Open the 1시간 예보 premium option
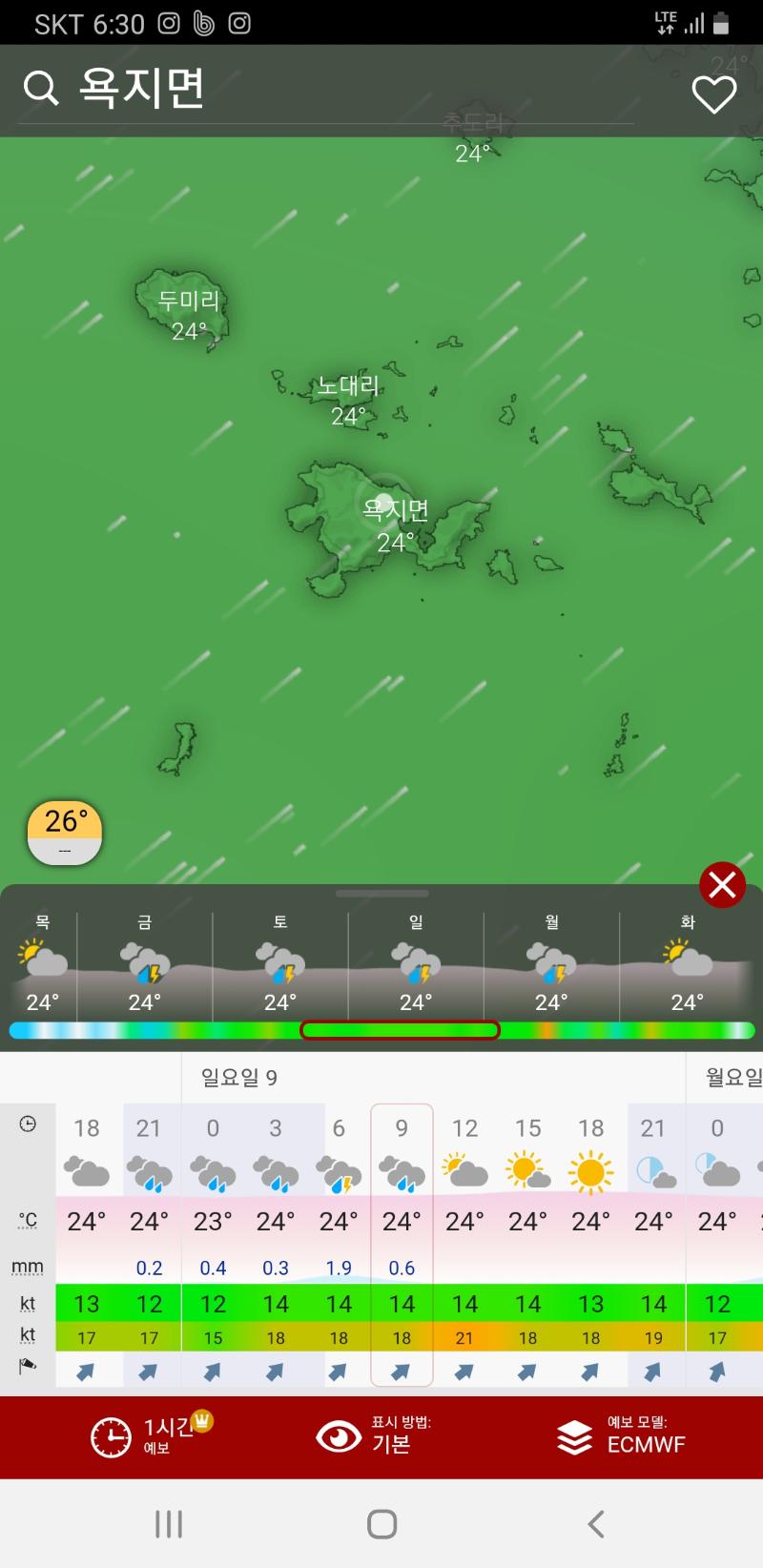Viewport: 763px width, 1568px height. [153, 1436]
